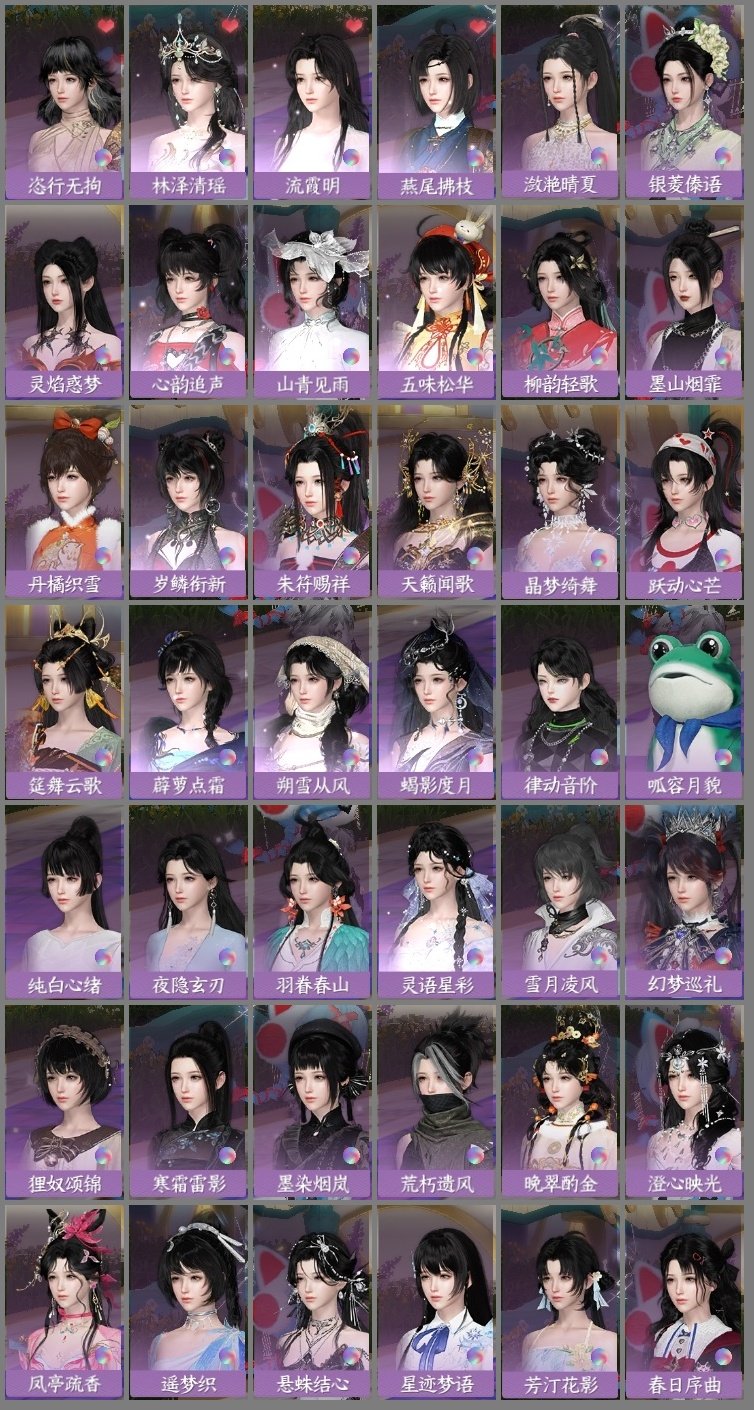The image size is (754, 1410).
Task: Click the 星迹梦语 name label
Action: click(437, 1383)
